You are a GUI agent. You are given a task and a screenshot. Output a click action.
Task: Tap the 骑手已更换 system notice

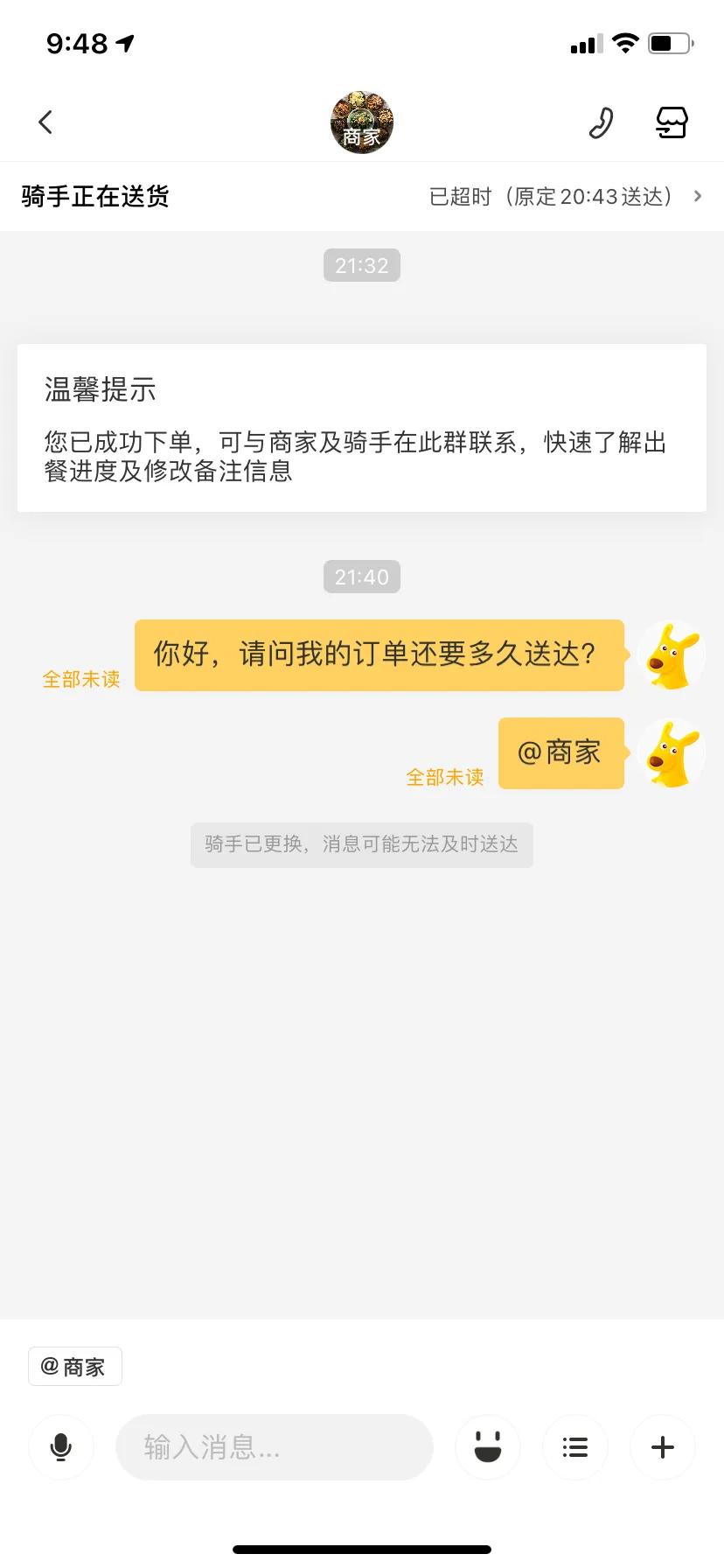click(x=362, y=844)
